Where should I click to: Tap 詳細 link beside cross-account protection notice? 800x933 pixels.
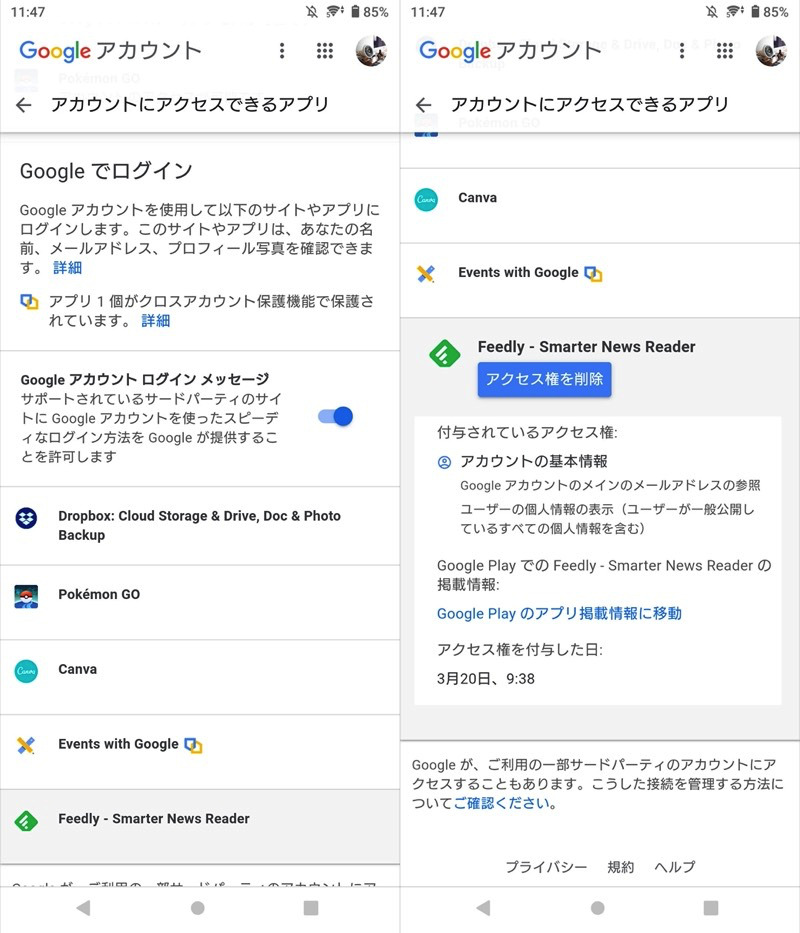[x=155, y=320]
